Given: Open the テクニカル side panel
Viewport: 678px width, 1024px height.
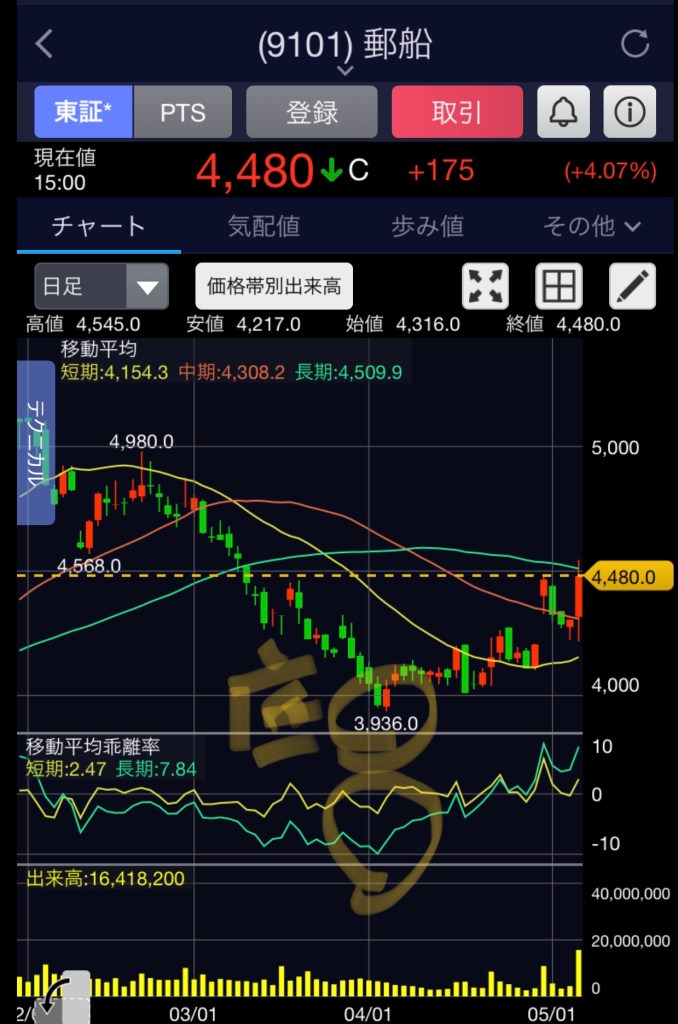Looking at the screenshot, I should [x=36, y=443].
